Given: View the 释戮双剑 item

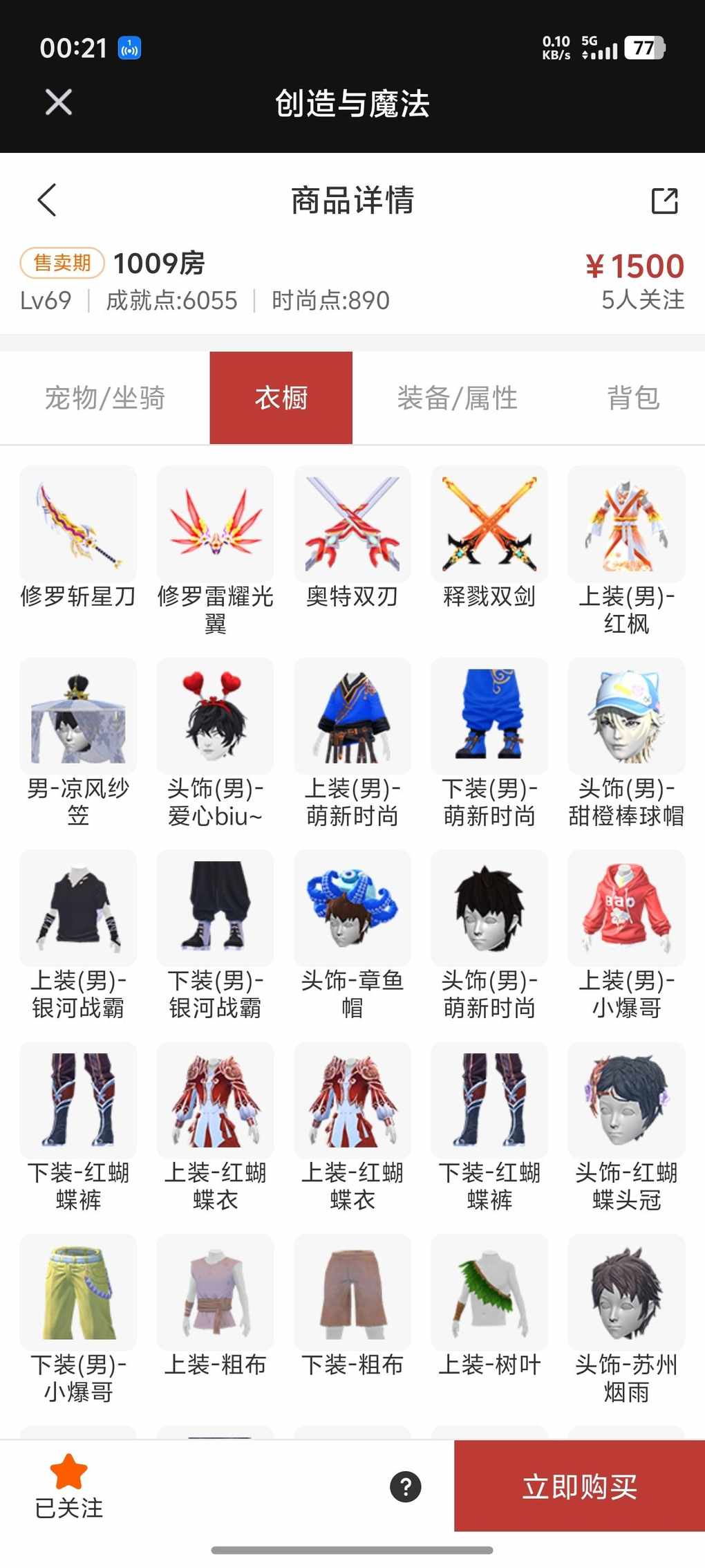Looking at the screenshot, I should [x=489, y=538].
